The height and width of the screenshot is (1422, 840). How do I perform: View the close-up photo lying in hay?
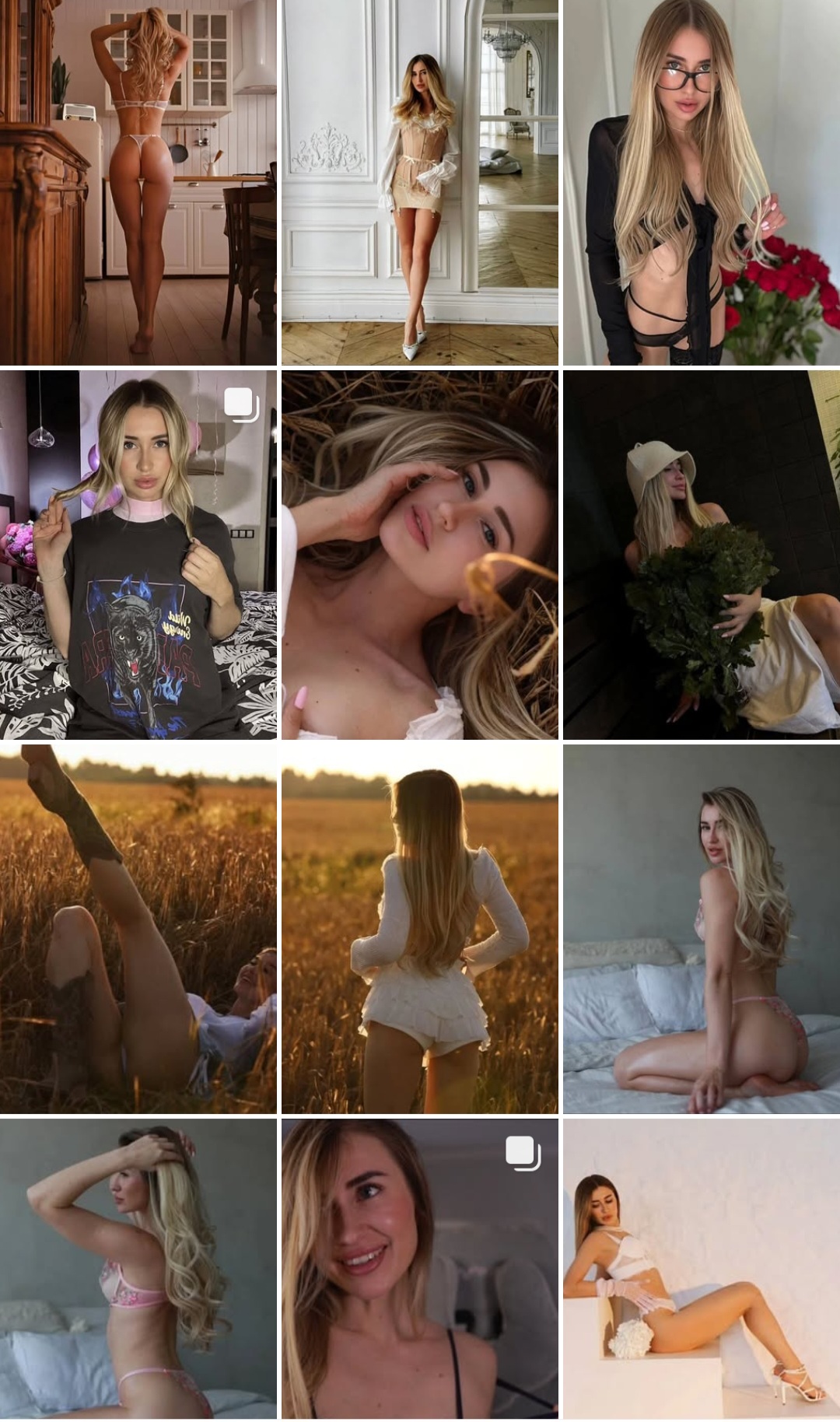coord(420,555)
